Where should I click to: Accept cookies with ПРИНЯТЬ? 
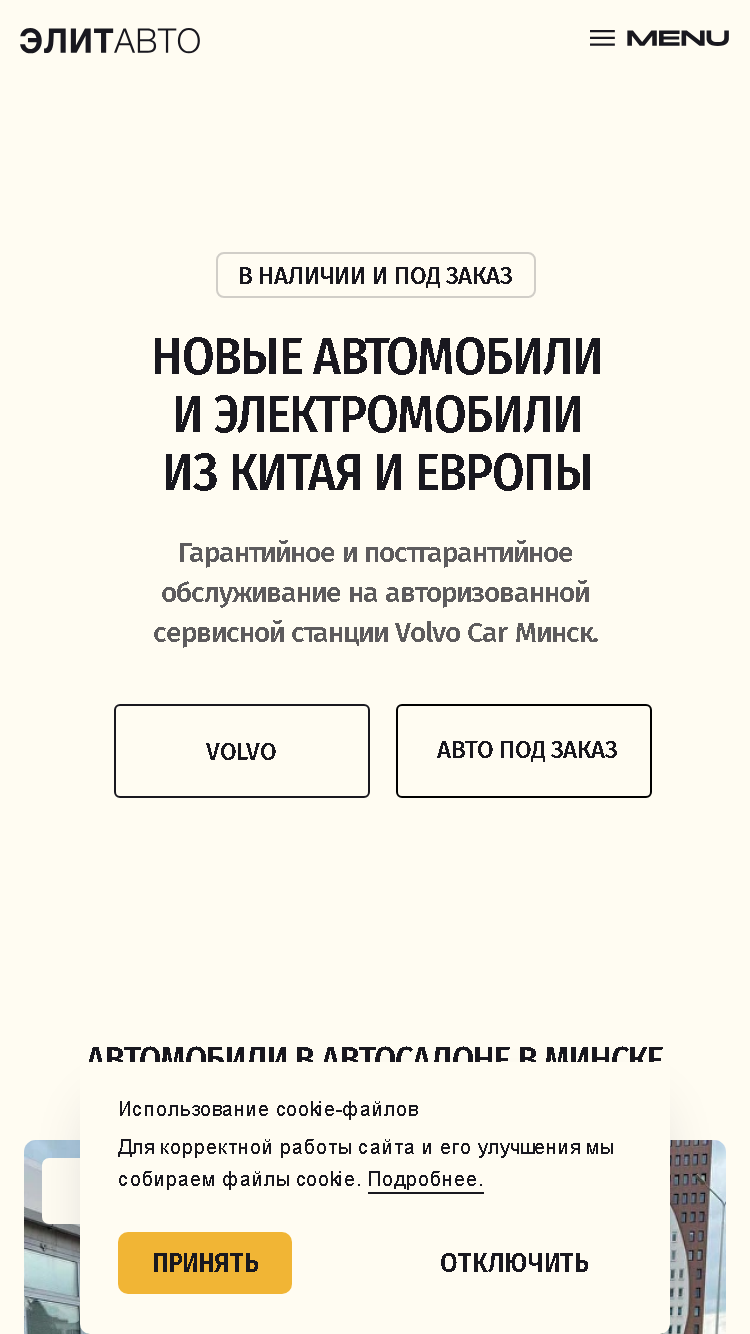tap(205, 1263)
